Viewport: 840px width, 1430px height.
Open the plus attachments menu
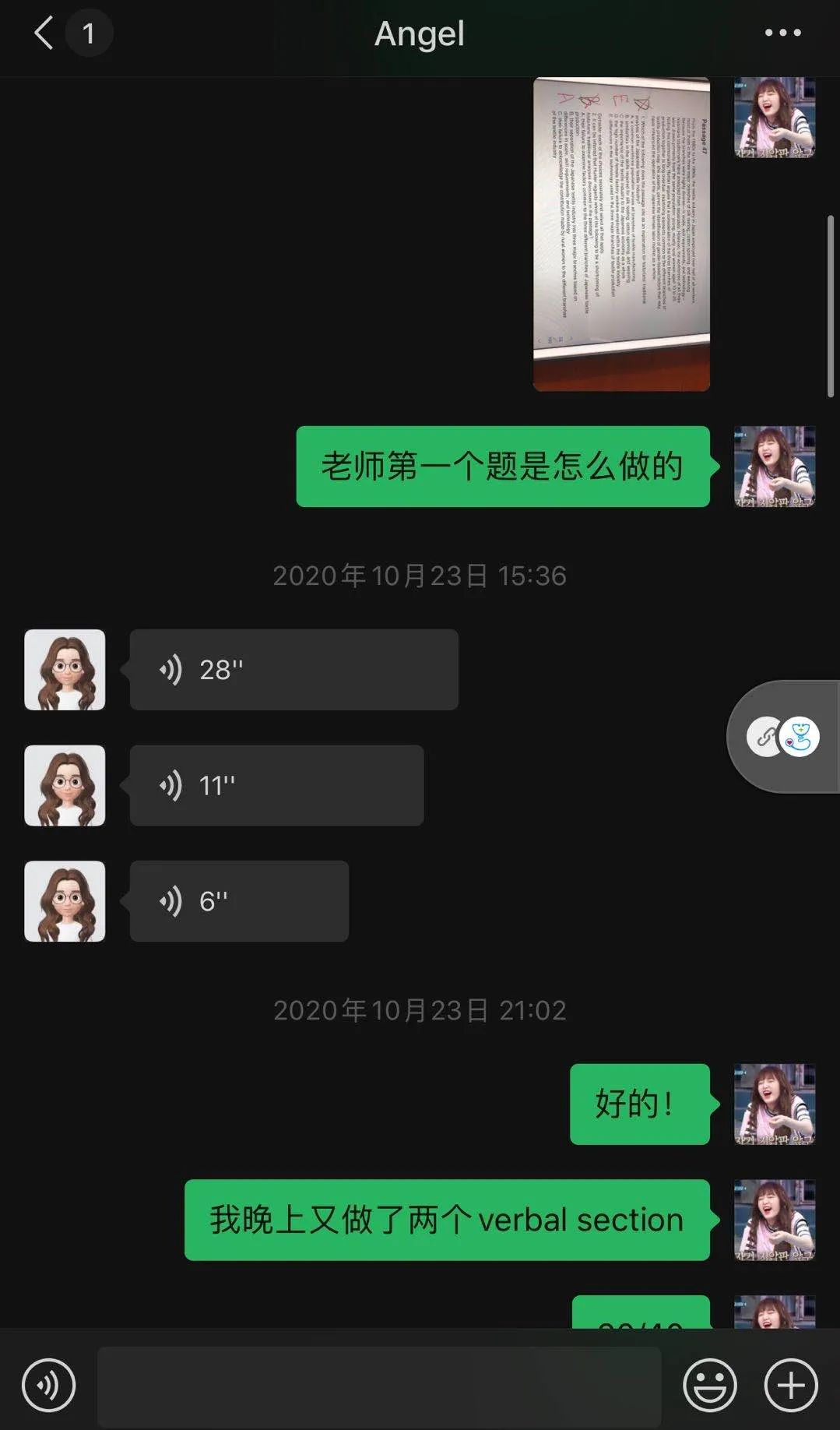[791, 1386]
